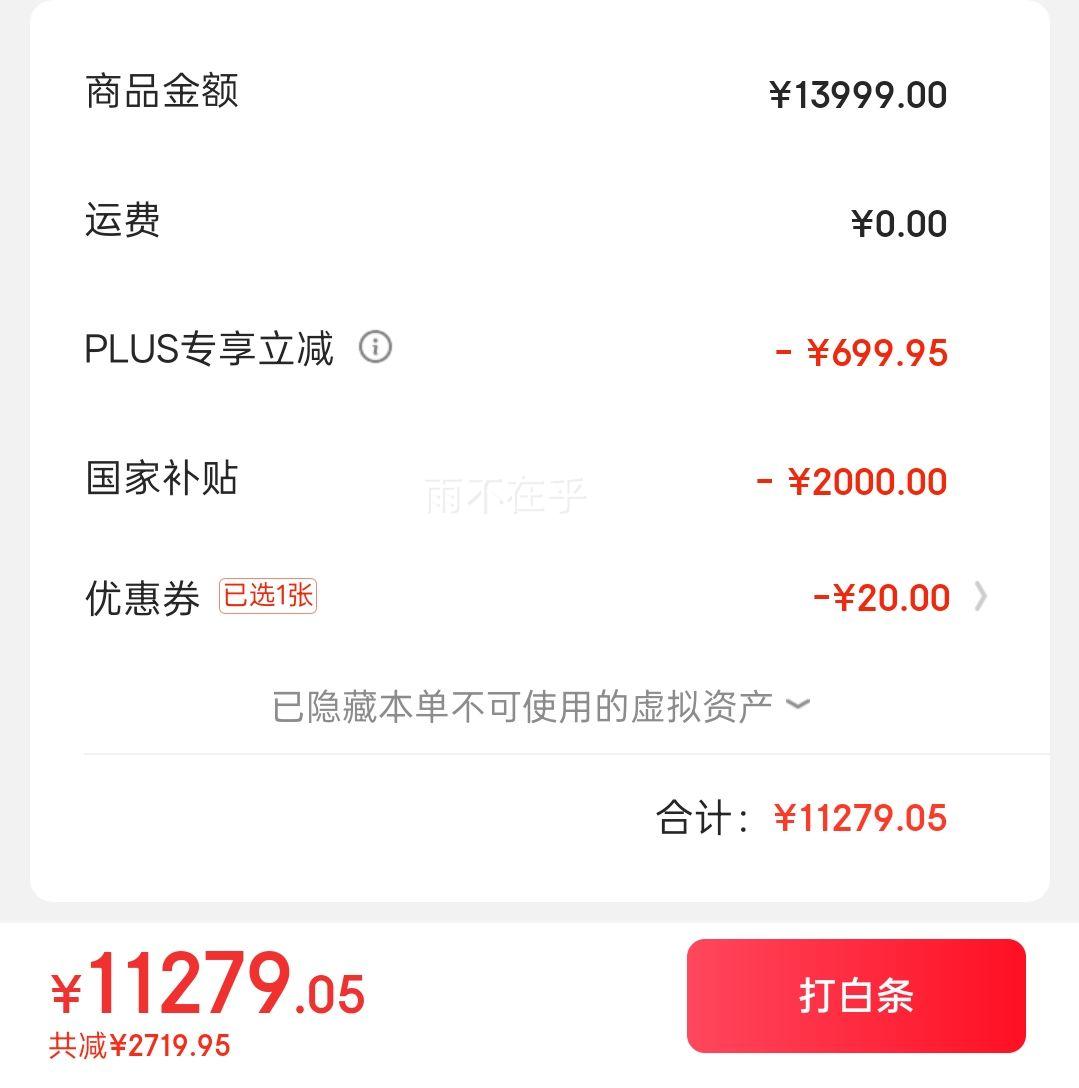The image size is (1079, 1088).
Task: Pay with the 打白条 button
Action: pyautogui.click(x=856, y=996)
